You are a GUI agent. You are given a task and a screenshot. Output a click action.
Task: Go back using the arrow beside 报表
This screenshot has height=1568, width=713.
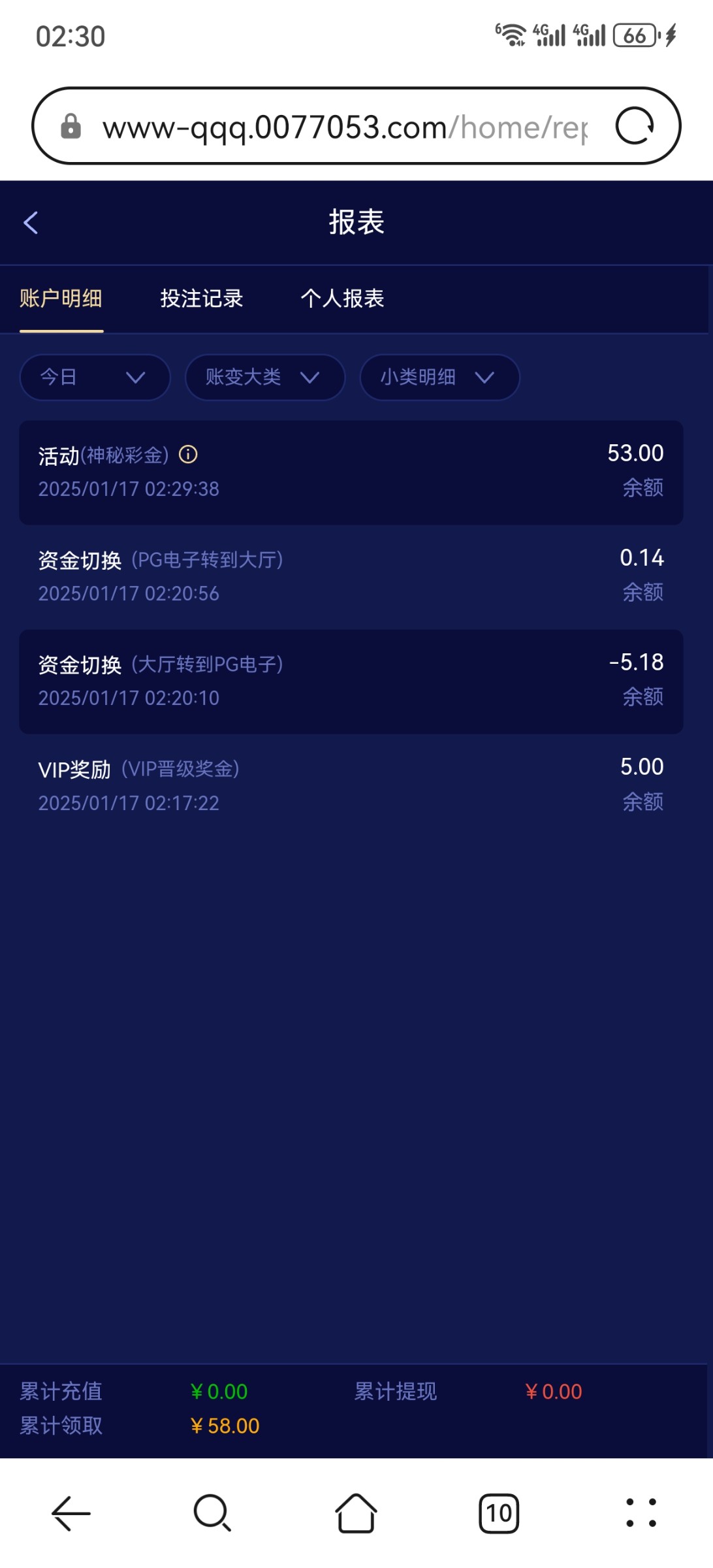pos(31,223)
